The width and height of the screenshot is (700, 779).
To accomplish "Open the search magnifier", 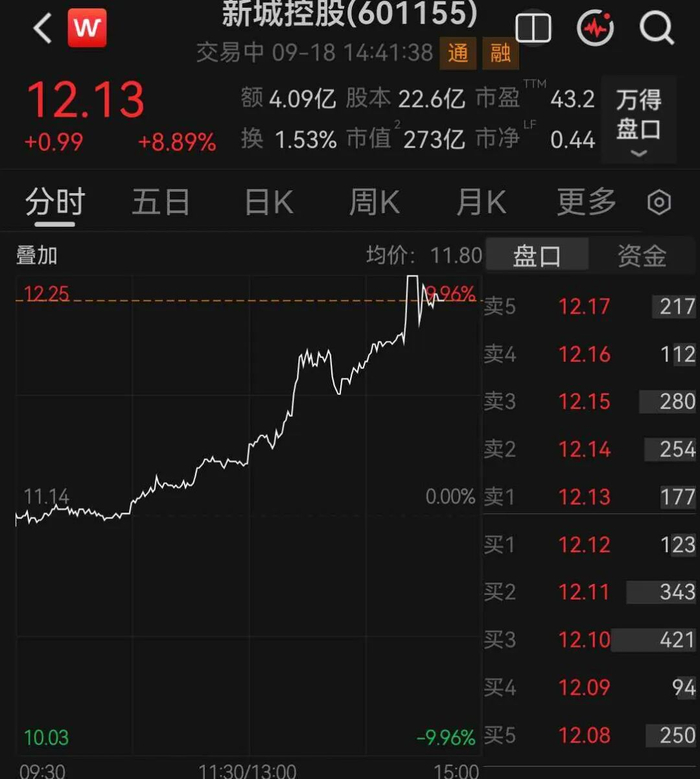I will (656, 28).
